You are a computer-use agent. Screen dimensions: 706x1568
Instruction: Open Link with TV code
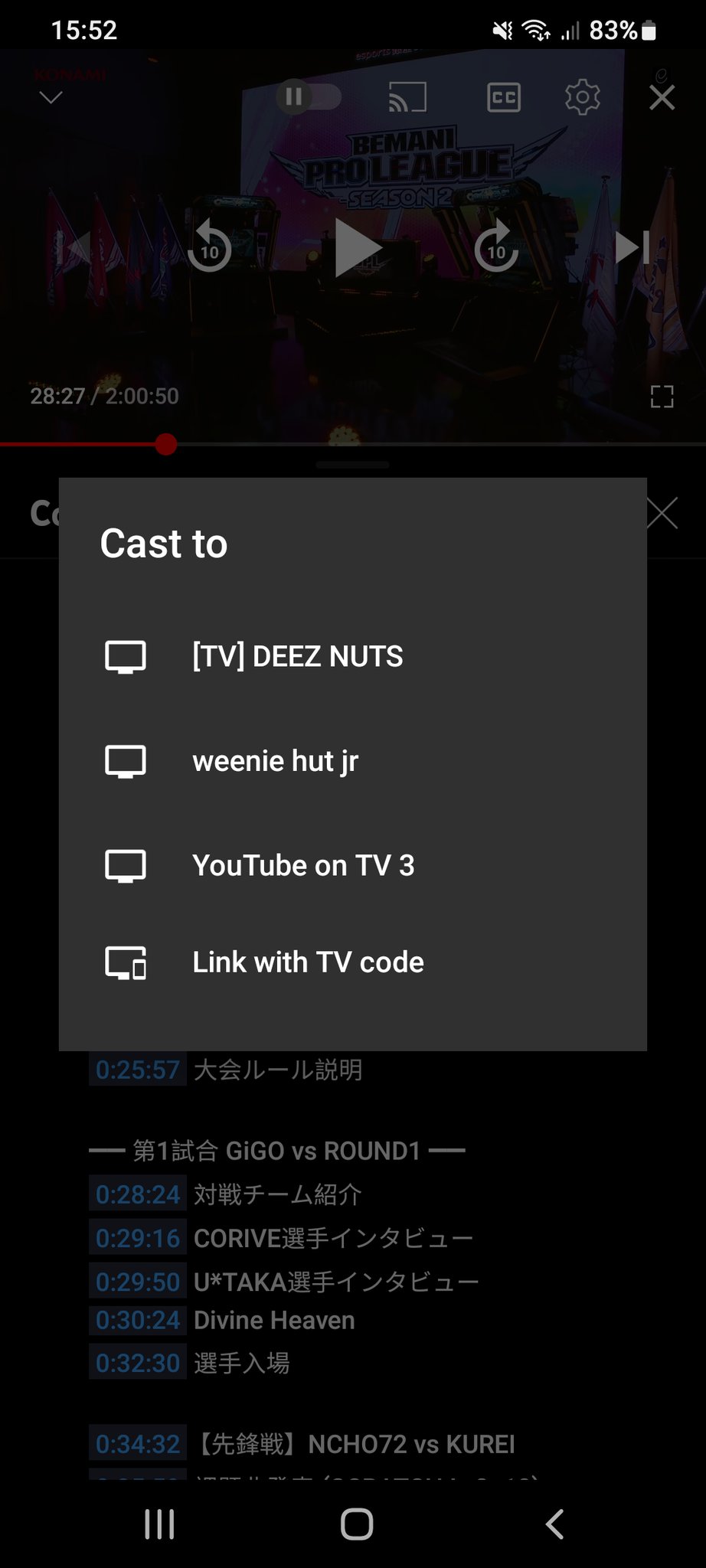[308, 962]
